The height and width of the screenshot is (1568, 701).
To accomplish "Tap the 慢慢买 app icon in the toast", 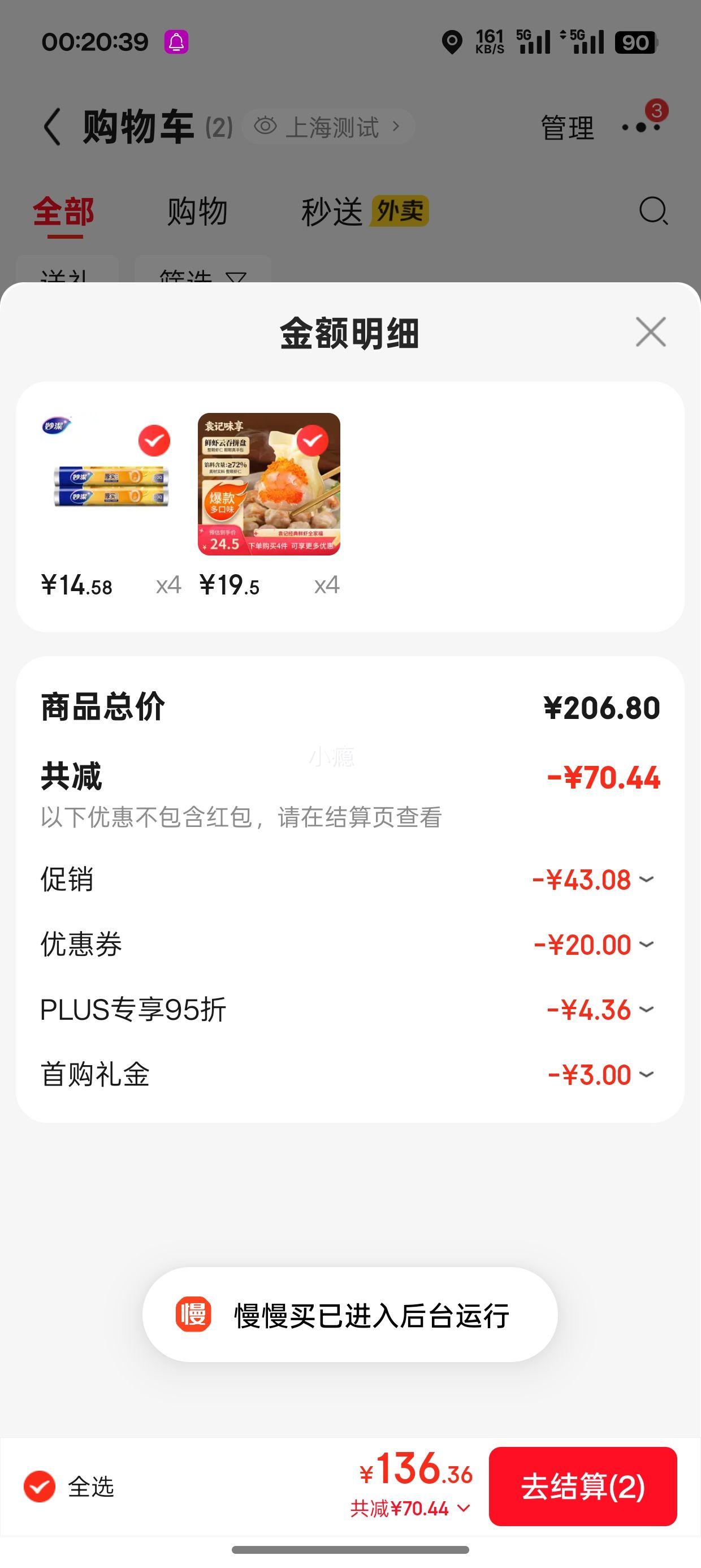I will point(192,1313).
